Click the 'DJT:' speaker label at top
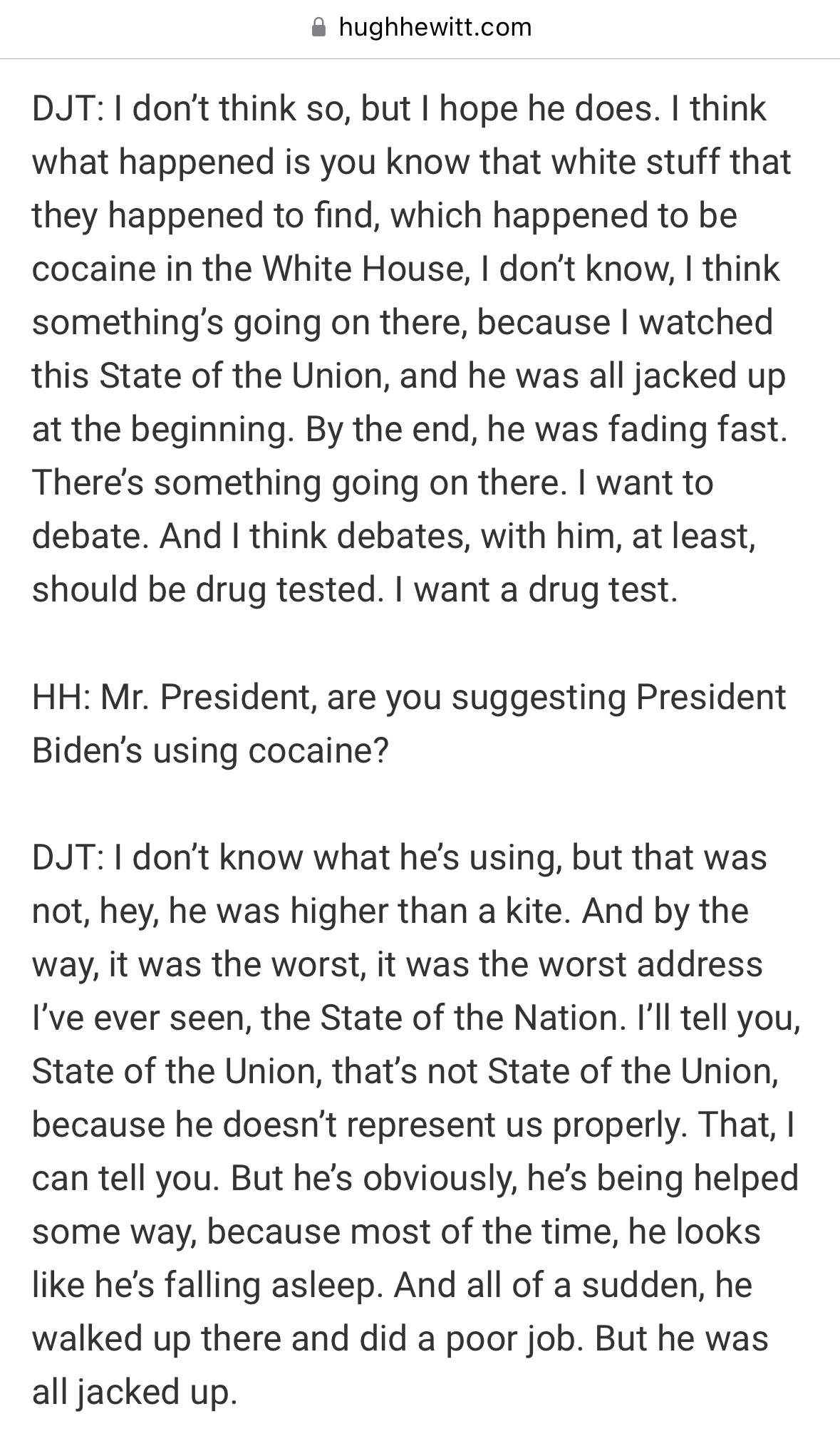The height and width of the screenshot is (1441, 840). (65, 108)
